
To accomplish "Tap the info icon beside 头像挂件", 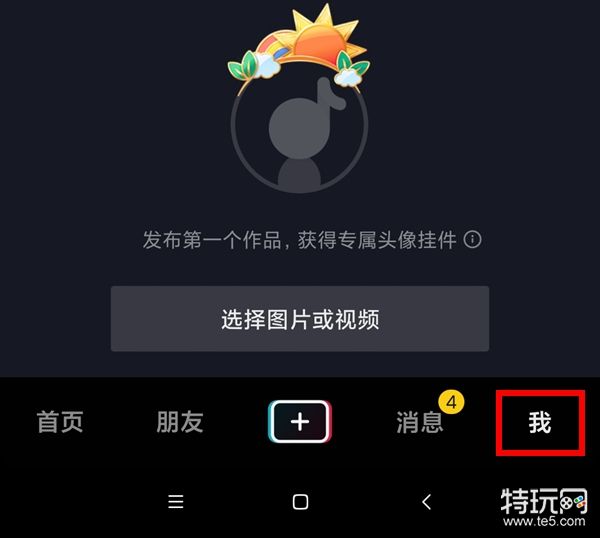I will point(473,240).
